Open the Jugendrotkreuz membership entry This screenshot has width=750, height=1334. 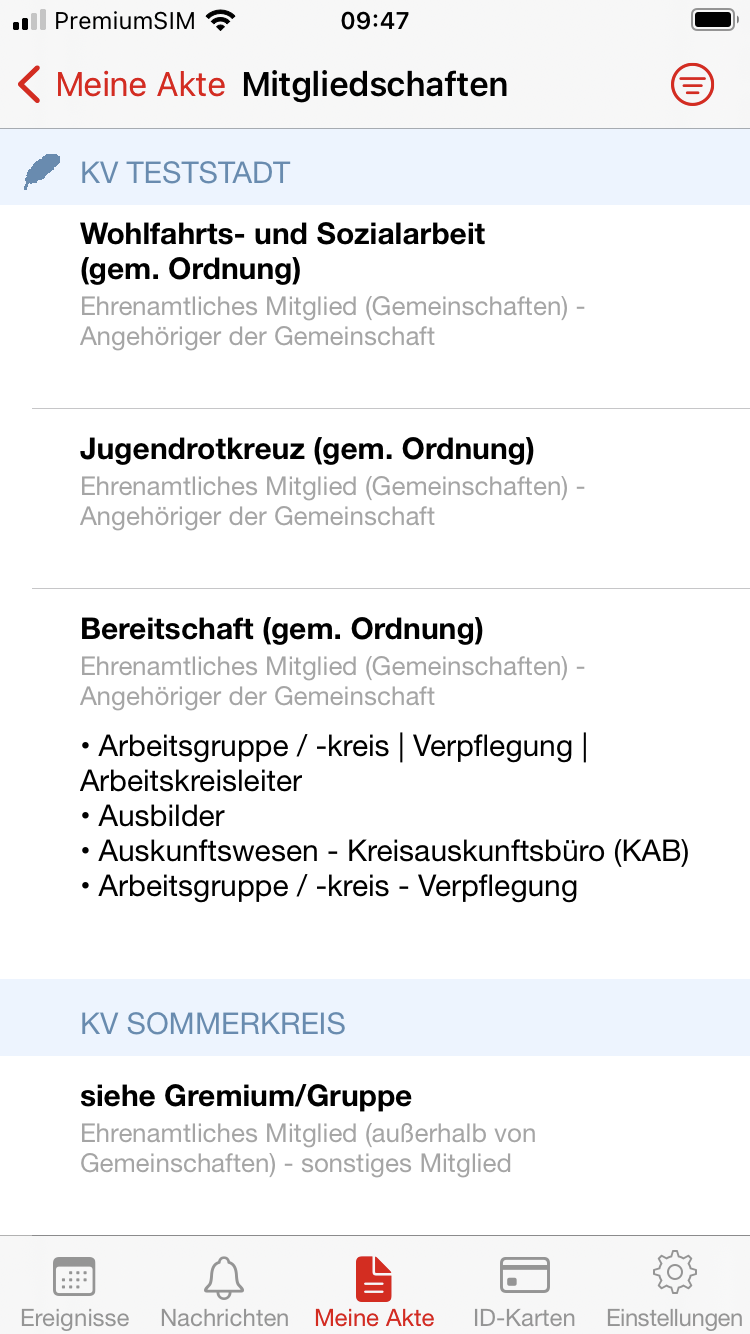tap(375, 498)
